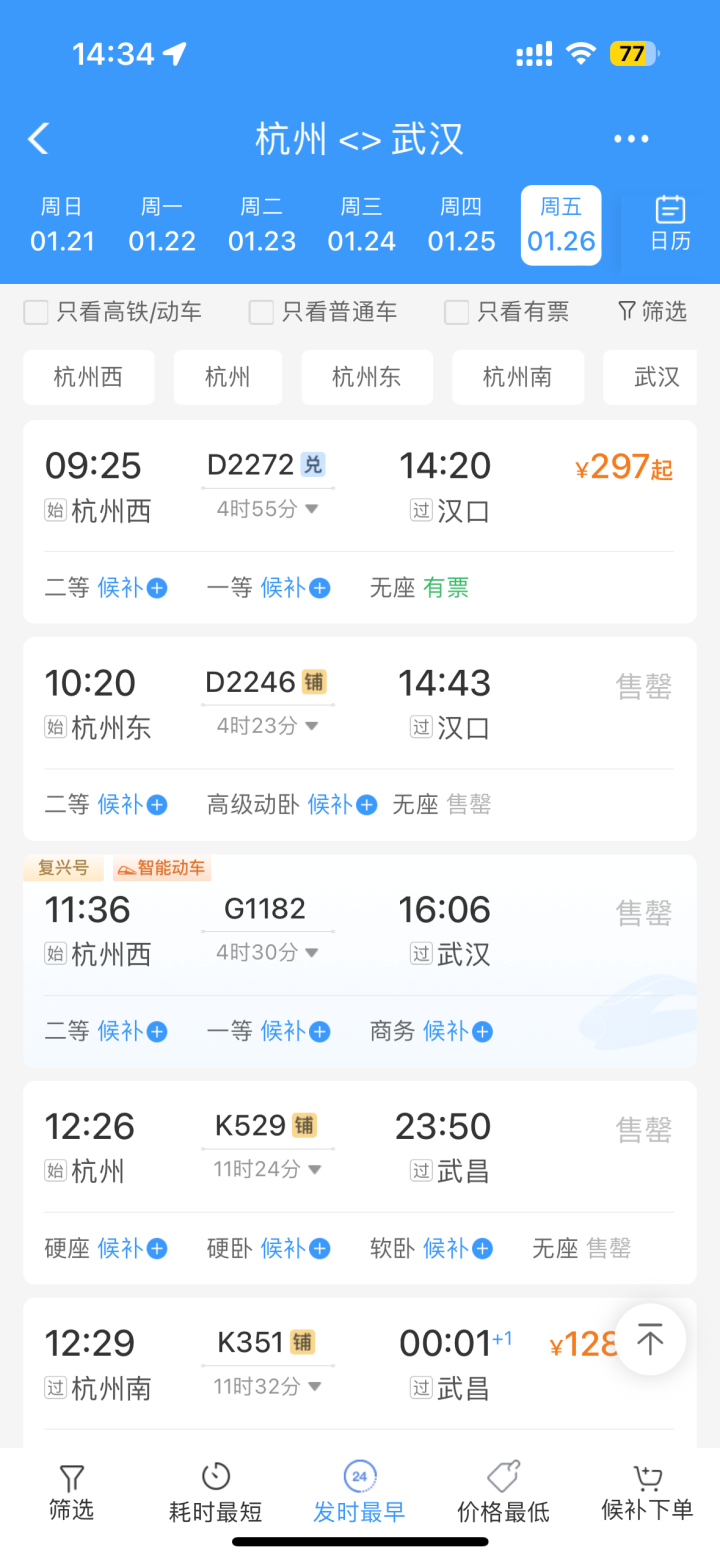This screenshot has height=1561, width=720.
Task: Select the date 周日 01.21
Action: 62,225
